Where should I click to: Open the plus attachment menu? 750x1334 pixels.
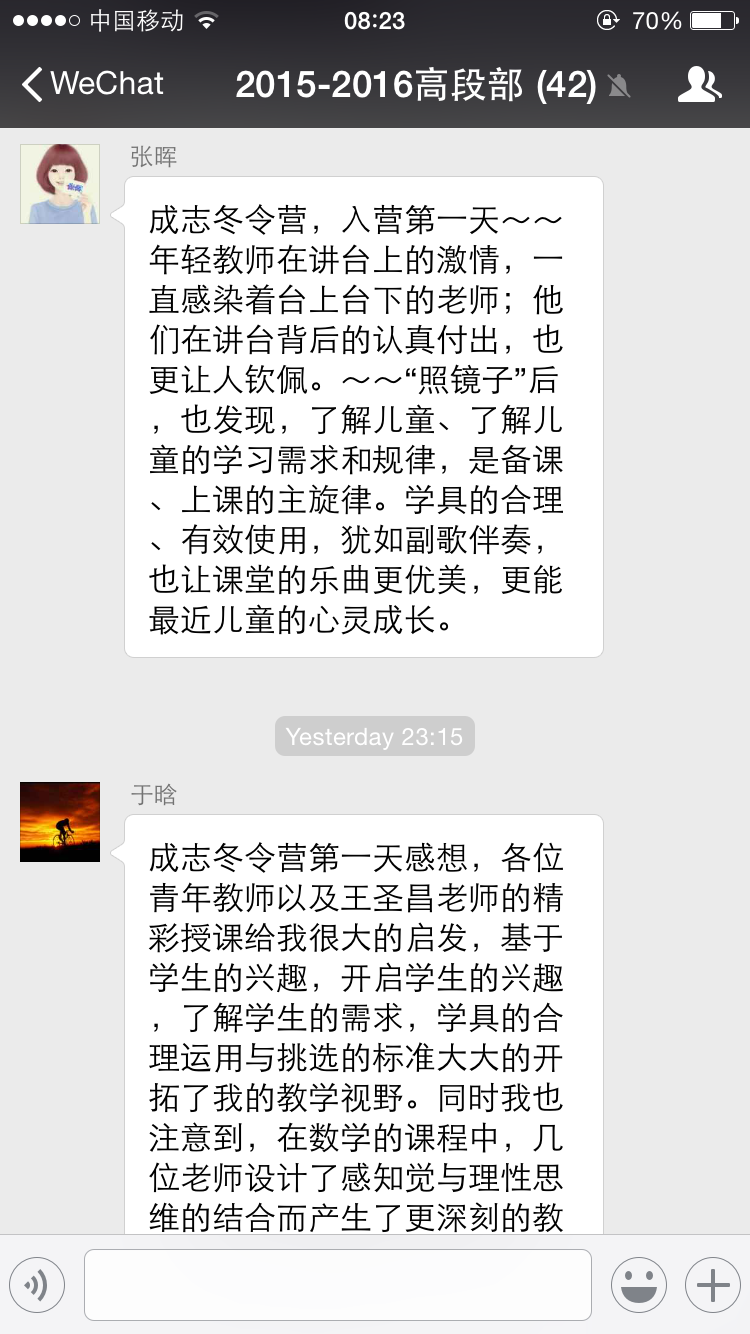712,1284
